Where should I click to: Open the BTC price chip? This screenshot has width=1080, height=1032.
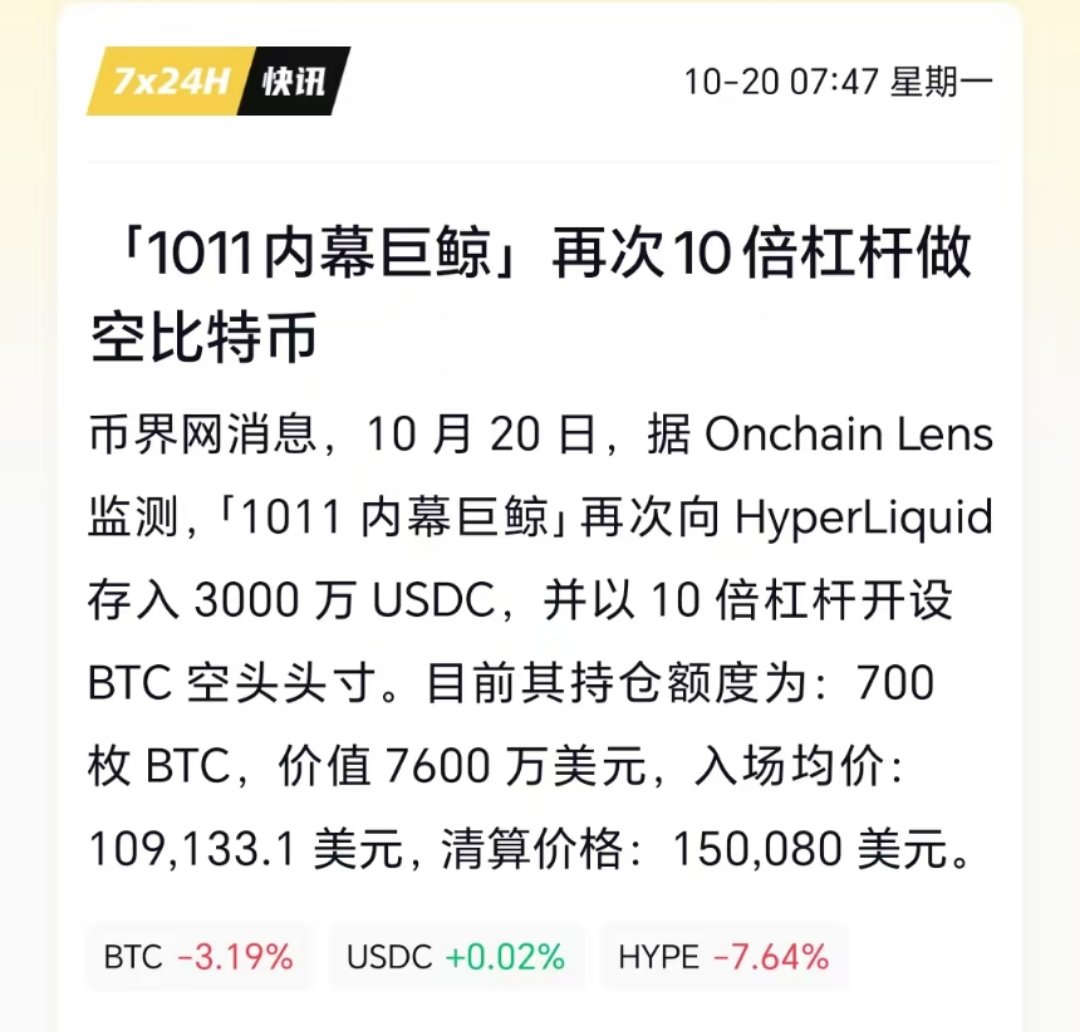point(198,957)
